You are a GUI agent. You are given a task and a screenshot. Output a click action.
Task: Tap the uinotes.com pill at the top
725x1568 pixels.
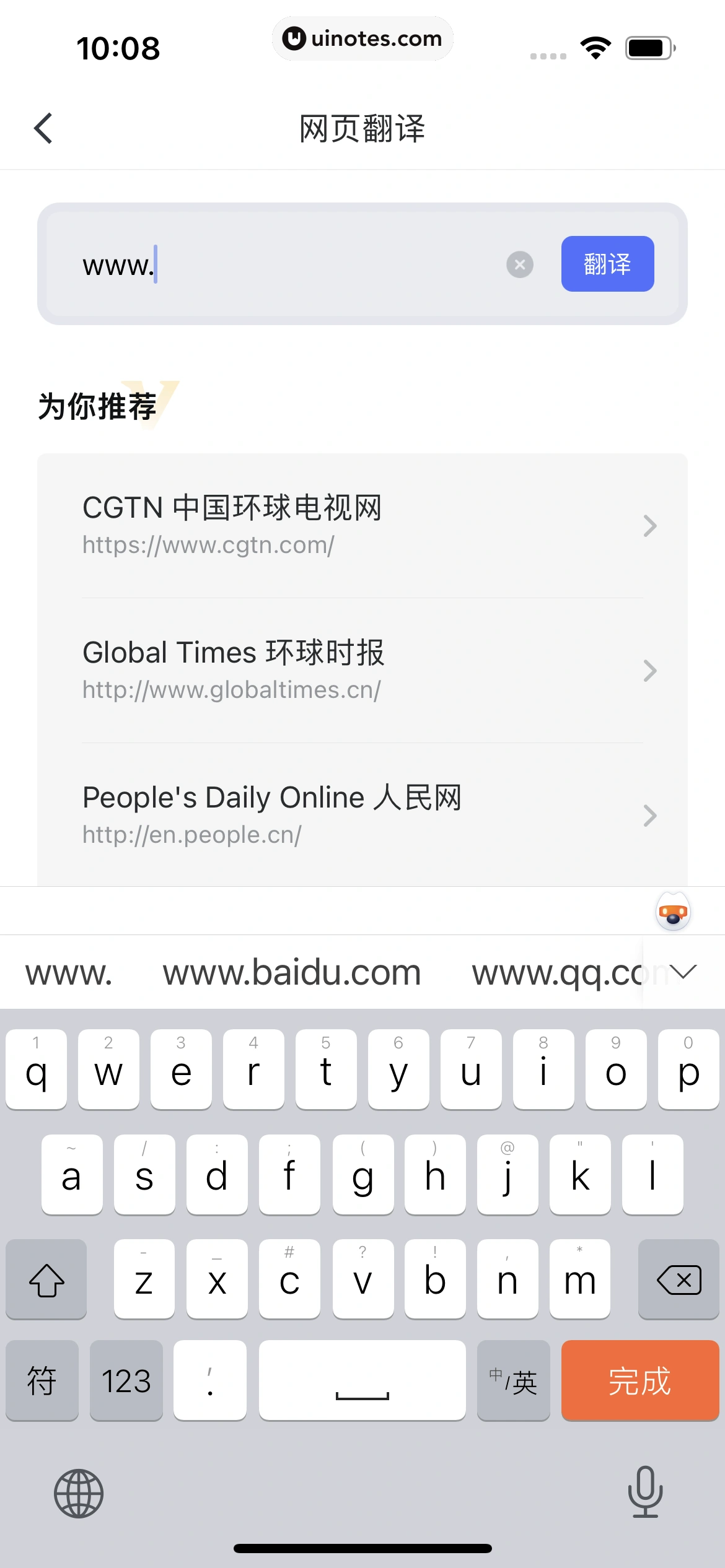[x=362, y=38]
